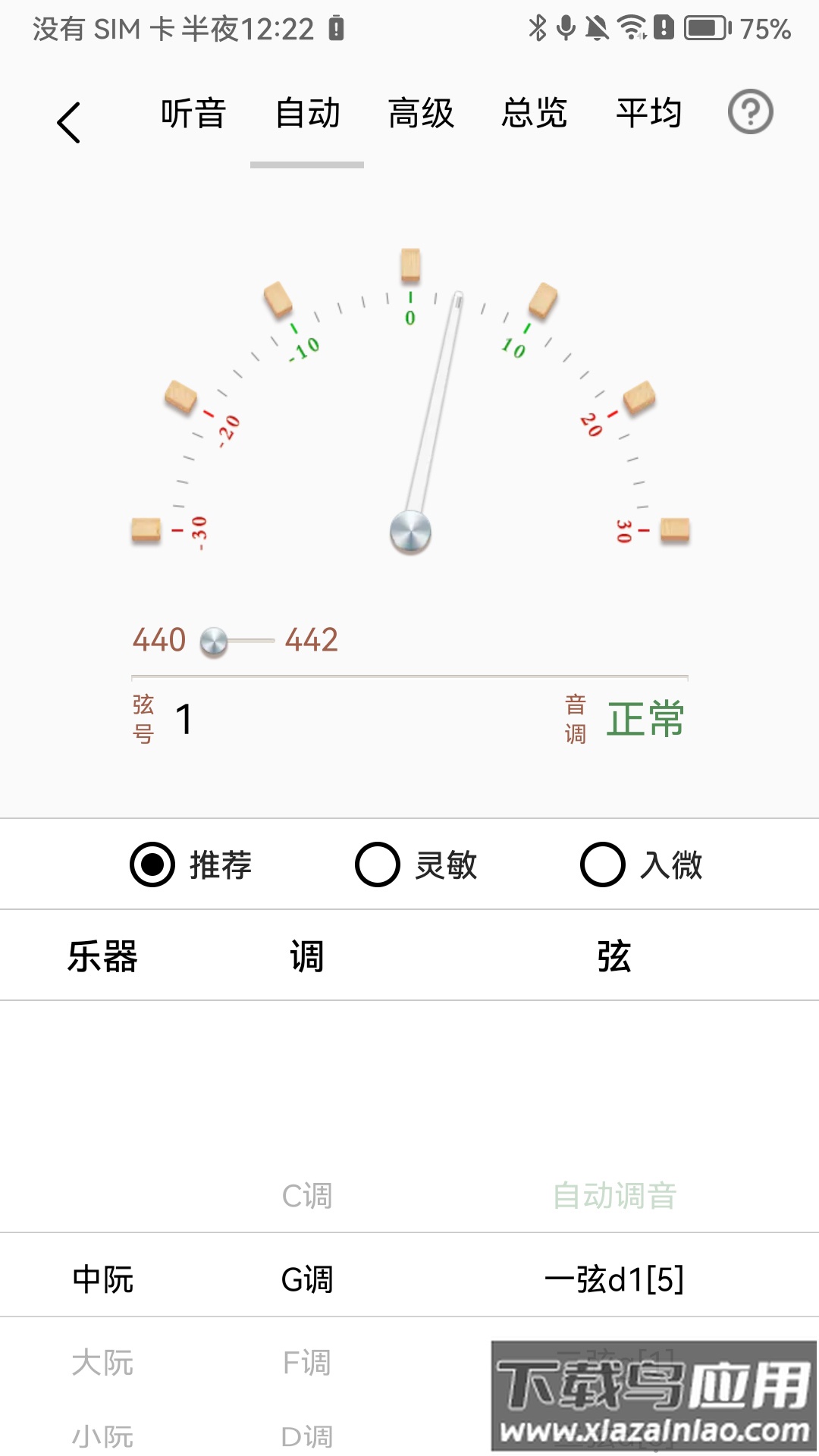Open the 总览 tab

coord(533,114)
